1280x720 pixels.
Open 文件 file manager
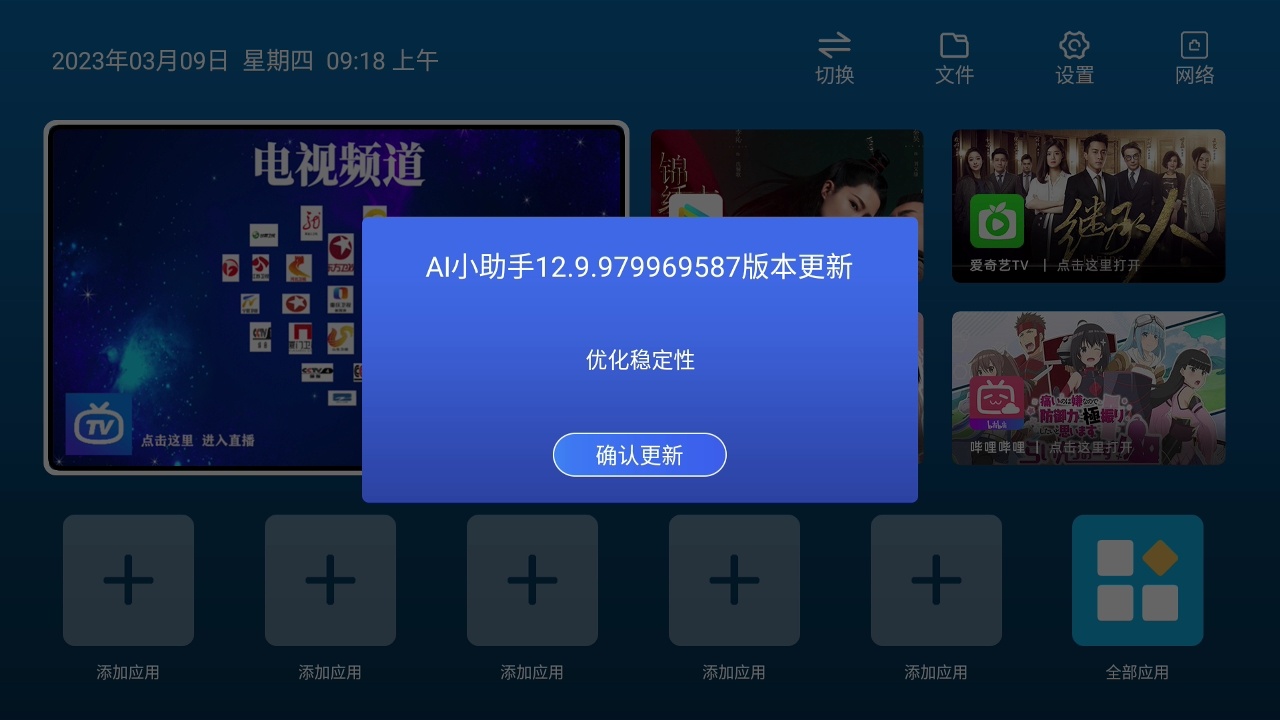[954, 58]
